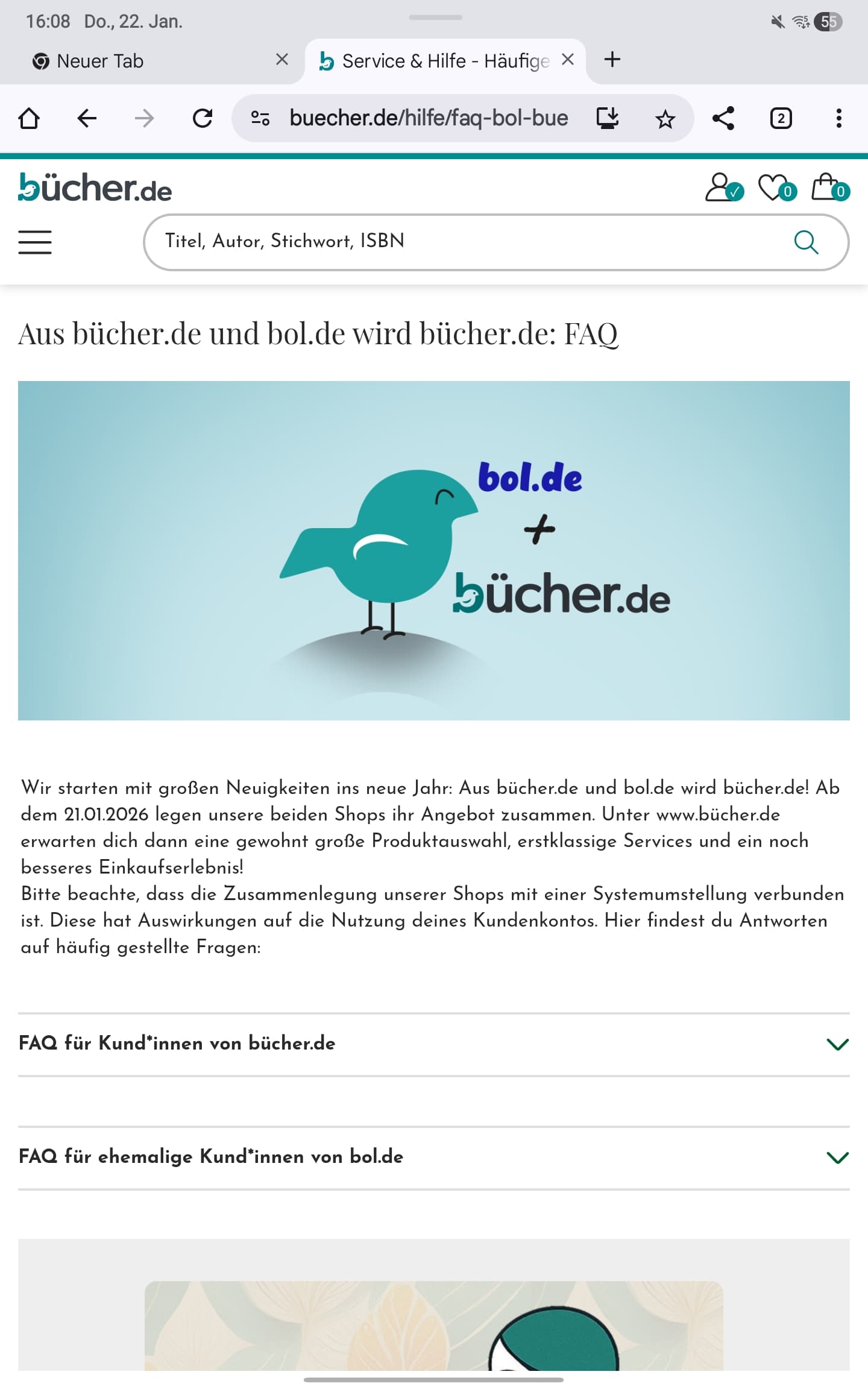Go to the browser home page
868x1389 pixels.
(29, 118)
